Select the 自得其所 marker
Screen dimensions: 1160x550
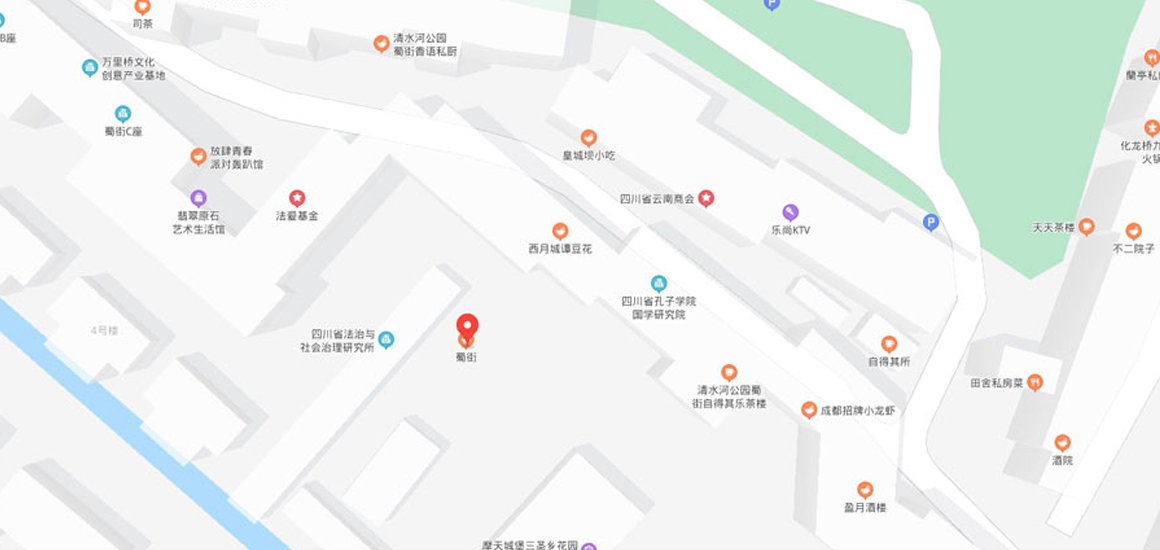(888, 344)
